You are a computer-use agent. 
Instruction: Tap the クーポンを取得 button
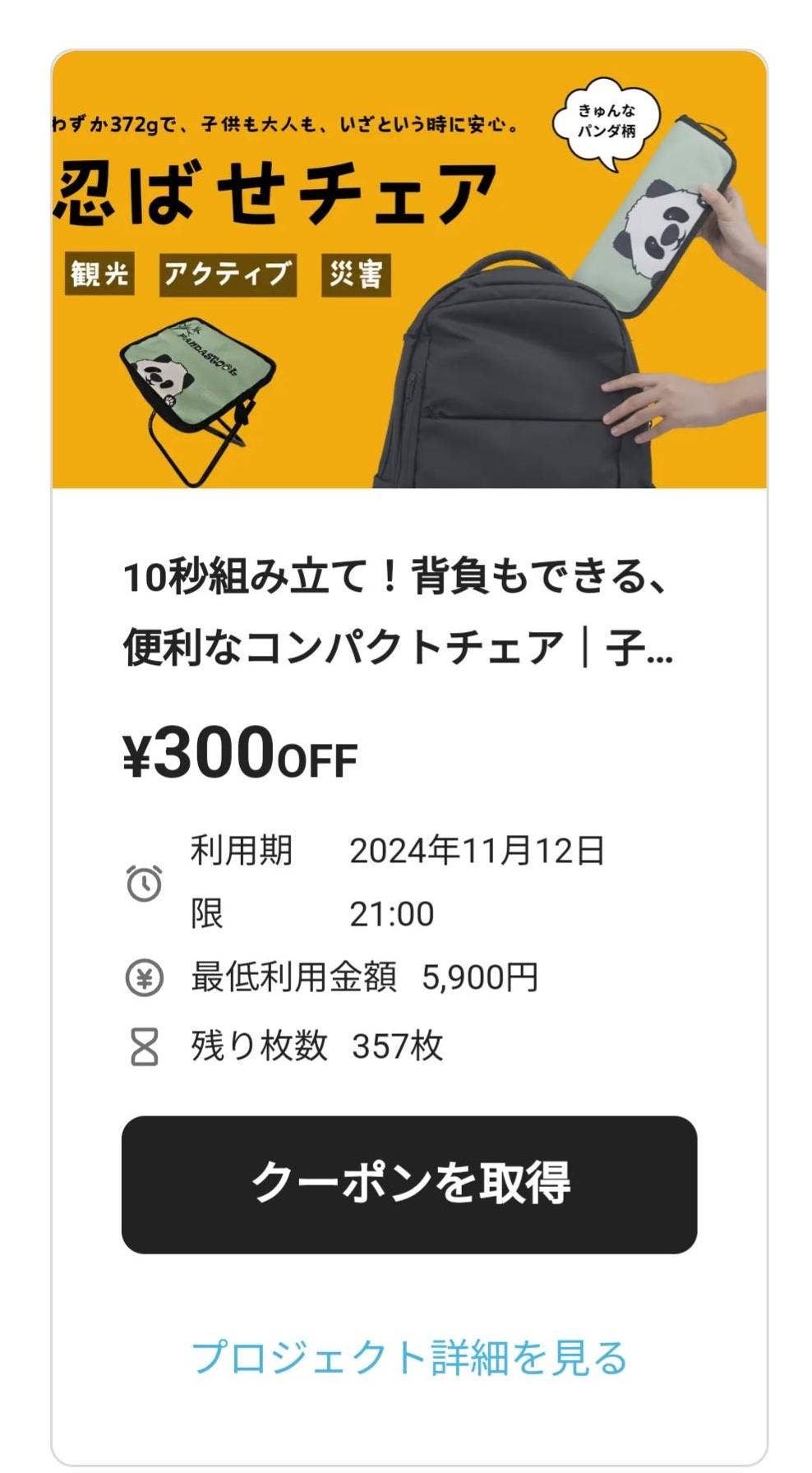409,1184
